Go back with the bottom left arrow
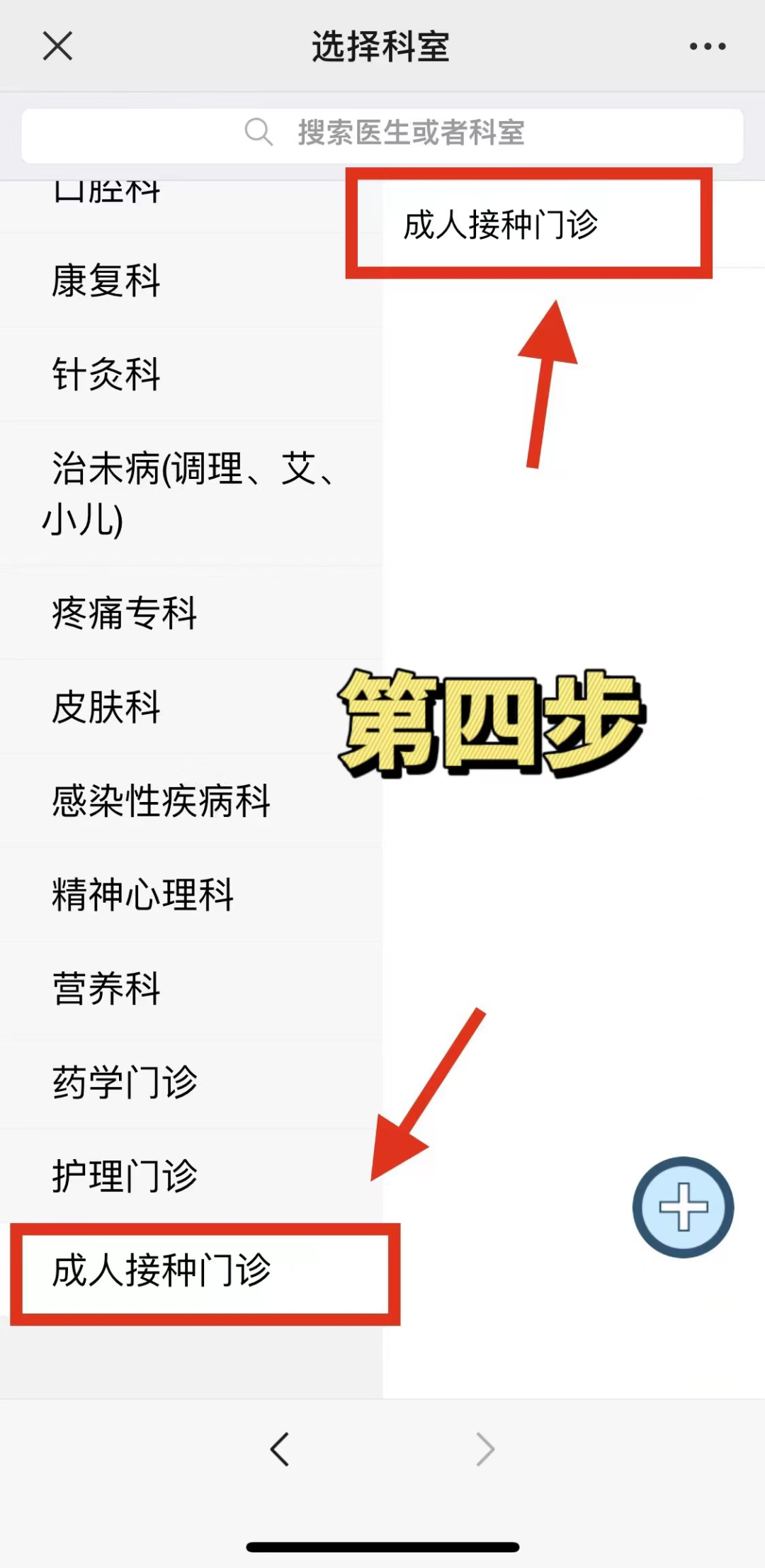 [x=280, y=1449]
